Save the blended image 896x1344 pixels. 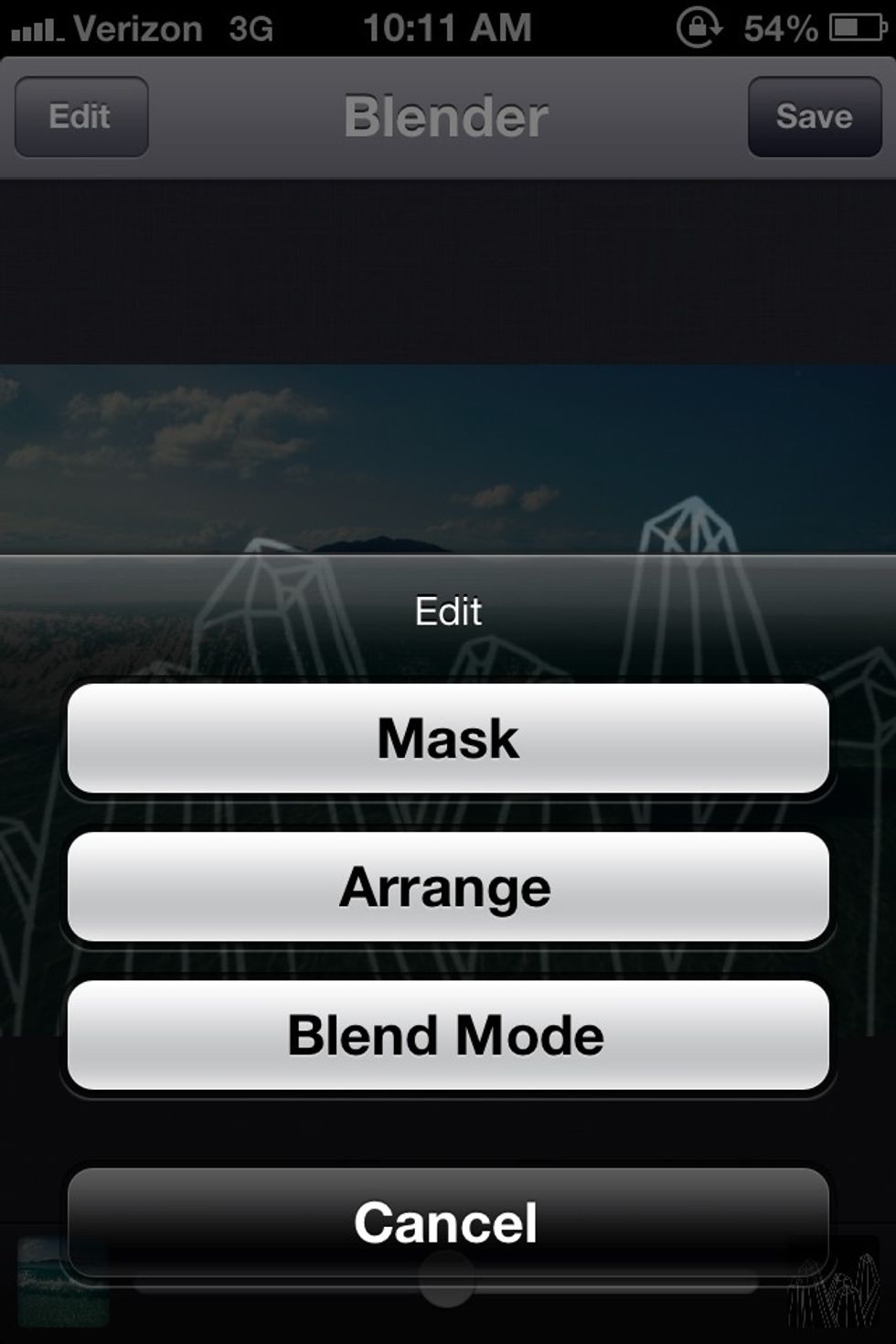[814, 116]
